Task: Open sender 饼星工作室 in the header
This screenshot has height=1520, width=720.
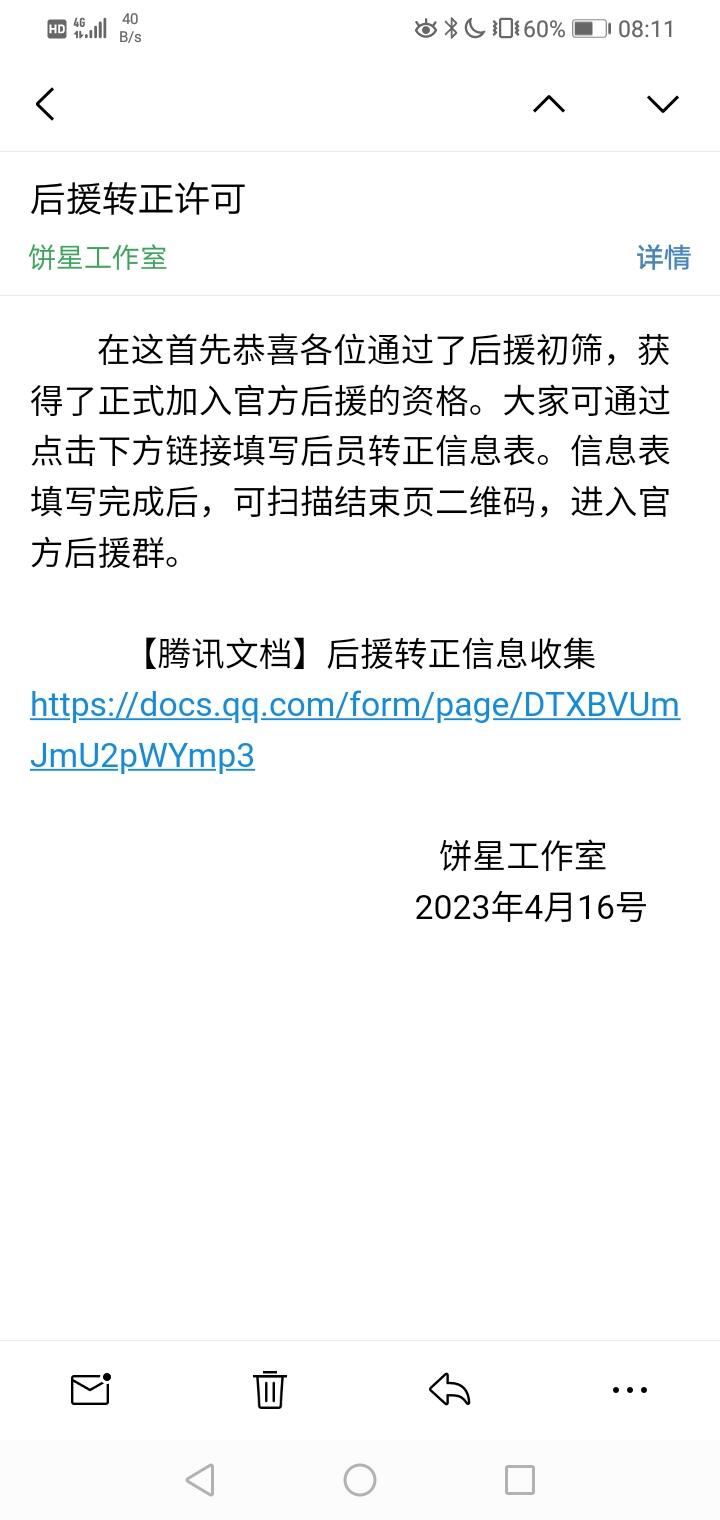Action: point(98,258)
